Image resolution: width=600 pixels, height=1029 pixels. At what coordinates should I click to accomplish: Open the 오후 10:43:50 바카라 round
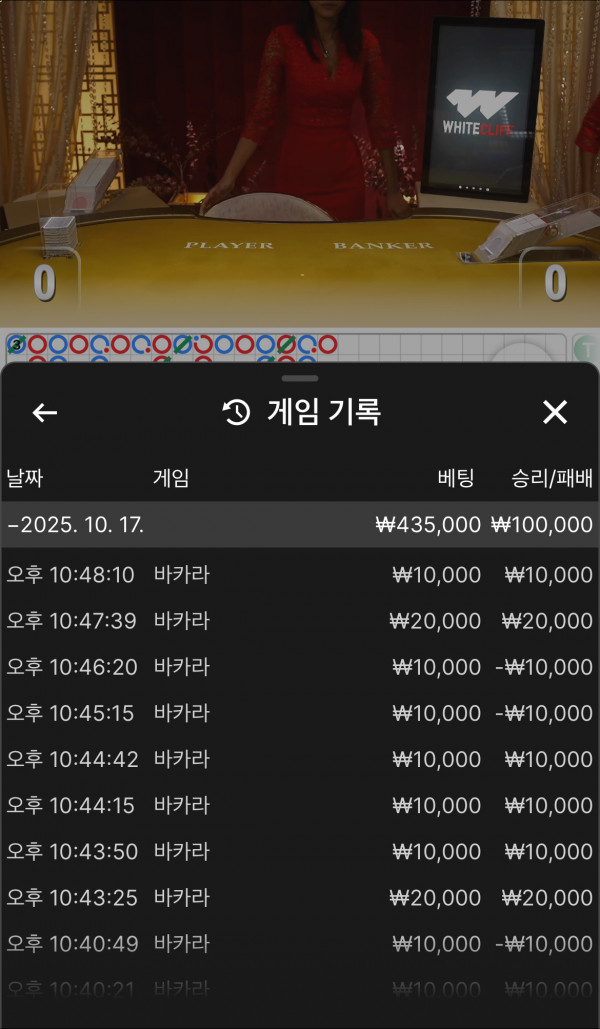pos(300,852)
